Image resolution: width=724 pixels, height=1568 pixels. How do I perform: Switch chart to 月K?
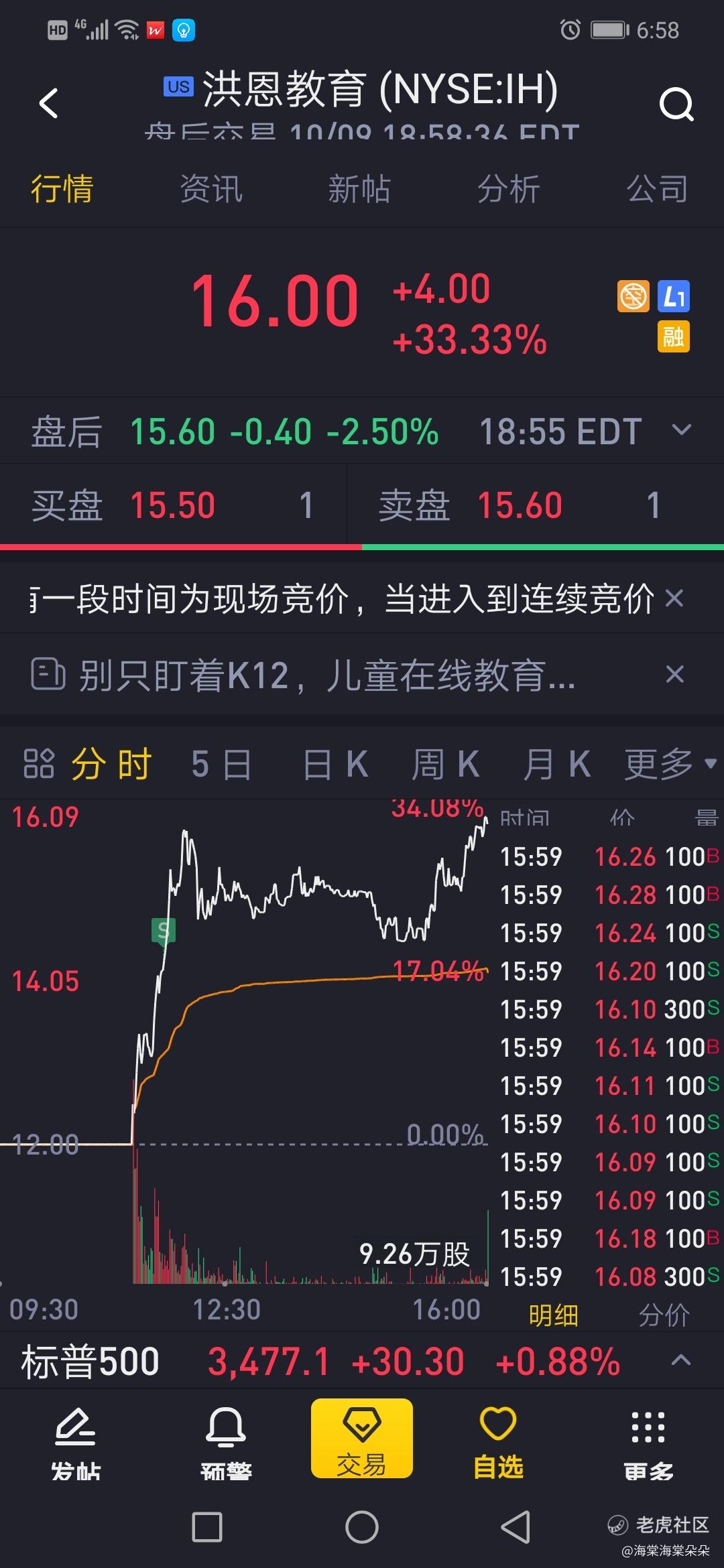(x=557, y=764)
